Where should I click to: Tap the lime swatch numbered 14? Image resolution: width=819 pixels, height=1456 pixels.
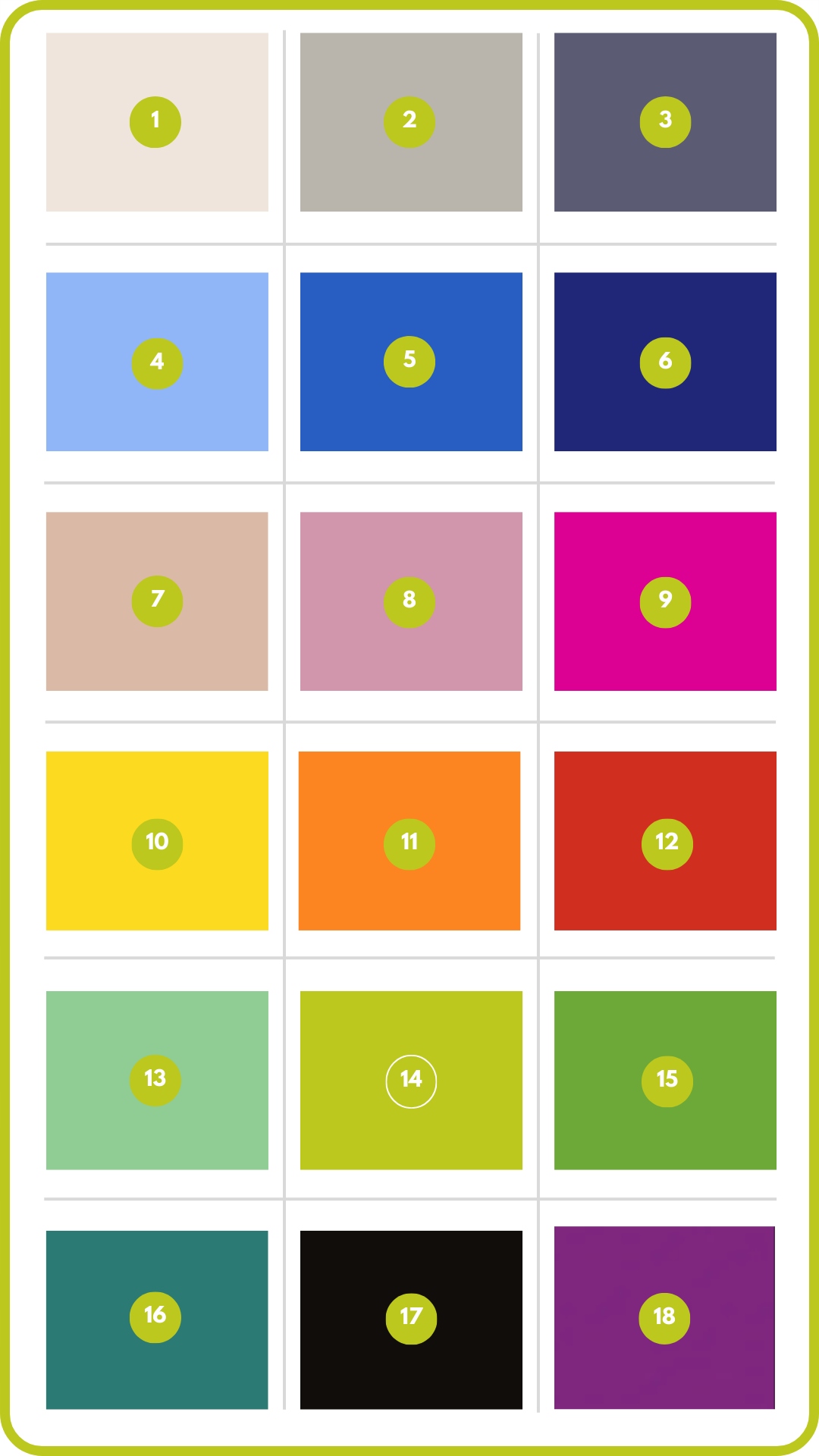(x=410, y=1080)
